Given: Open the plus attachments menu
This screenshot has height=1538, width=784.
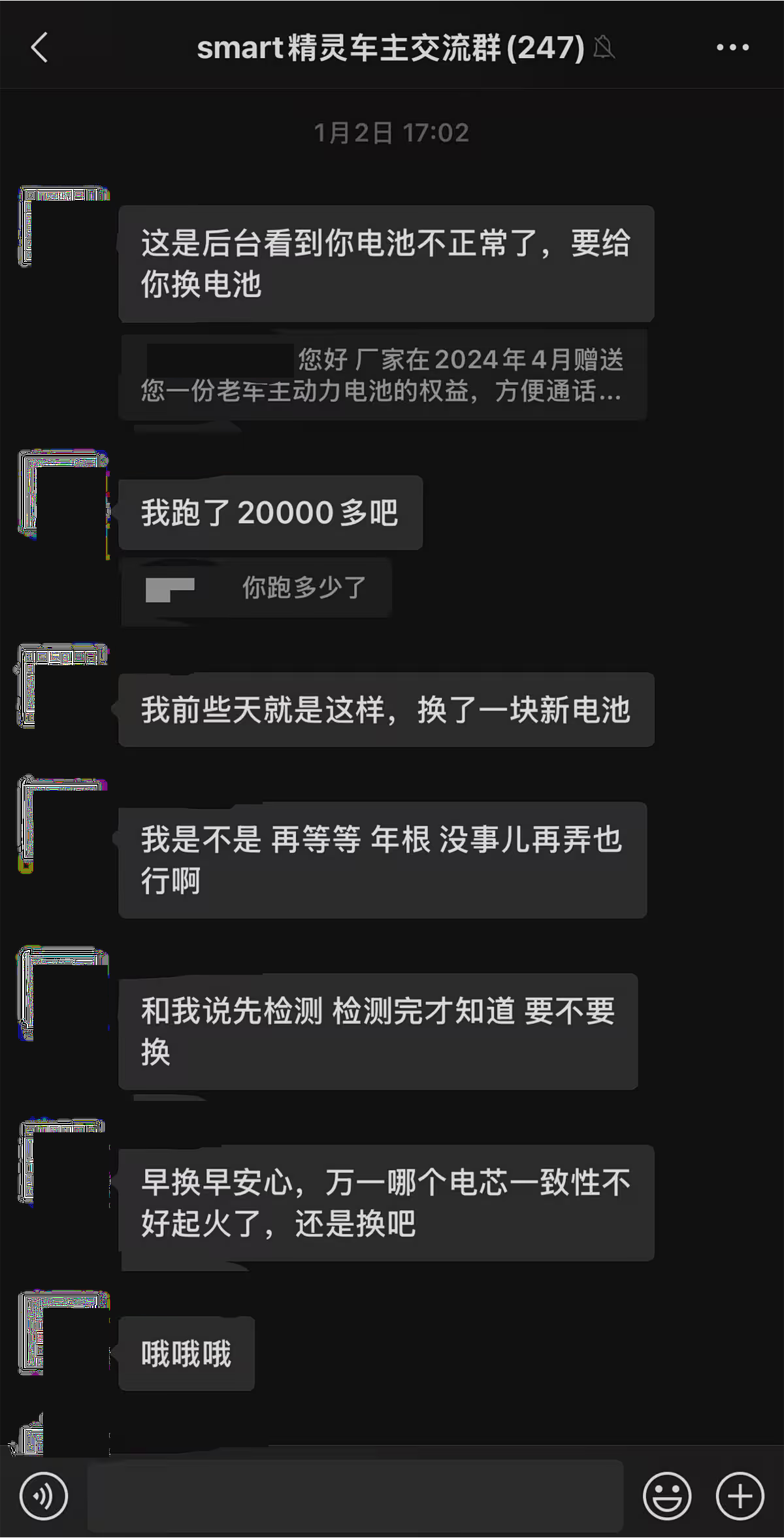Looking at the screenshot, I should [740, 1496].
